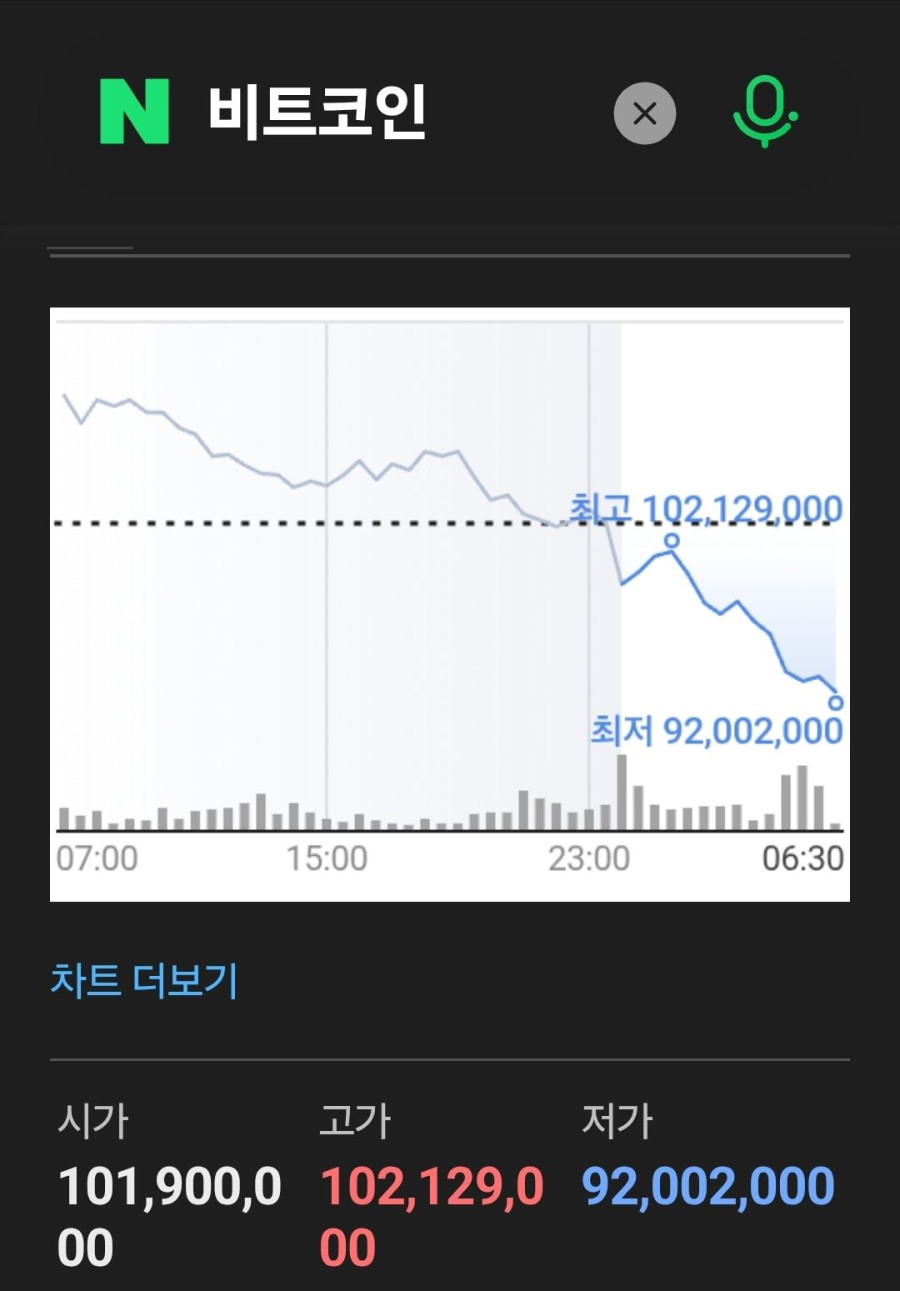Tap the voice search microphone icon
This screenshot has width=900, height=1291.
(764, 113)
